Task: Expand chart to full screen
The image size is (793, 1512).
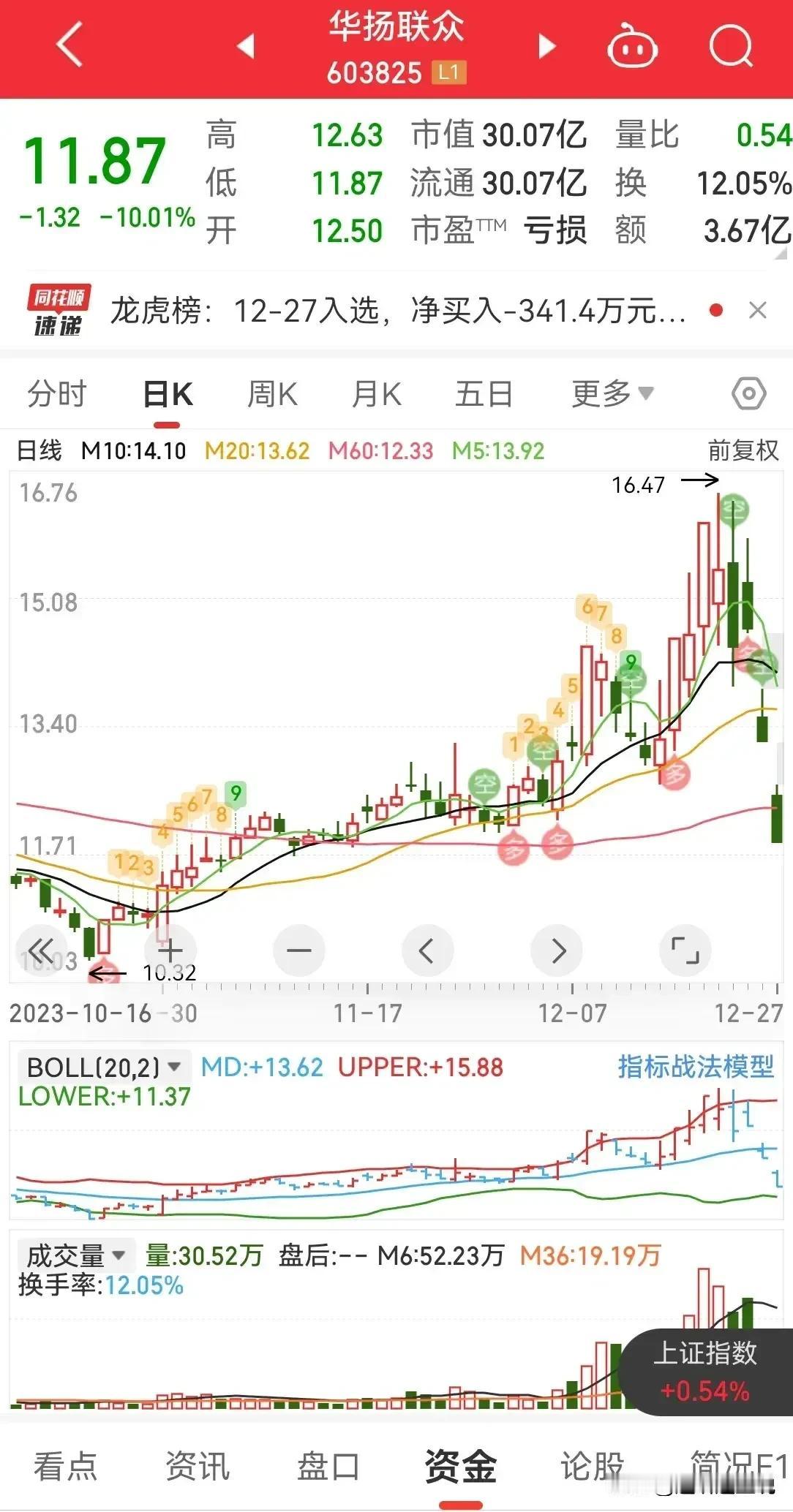Action: [x=685, y=950]
